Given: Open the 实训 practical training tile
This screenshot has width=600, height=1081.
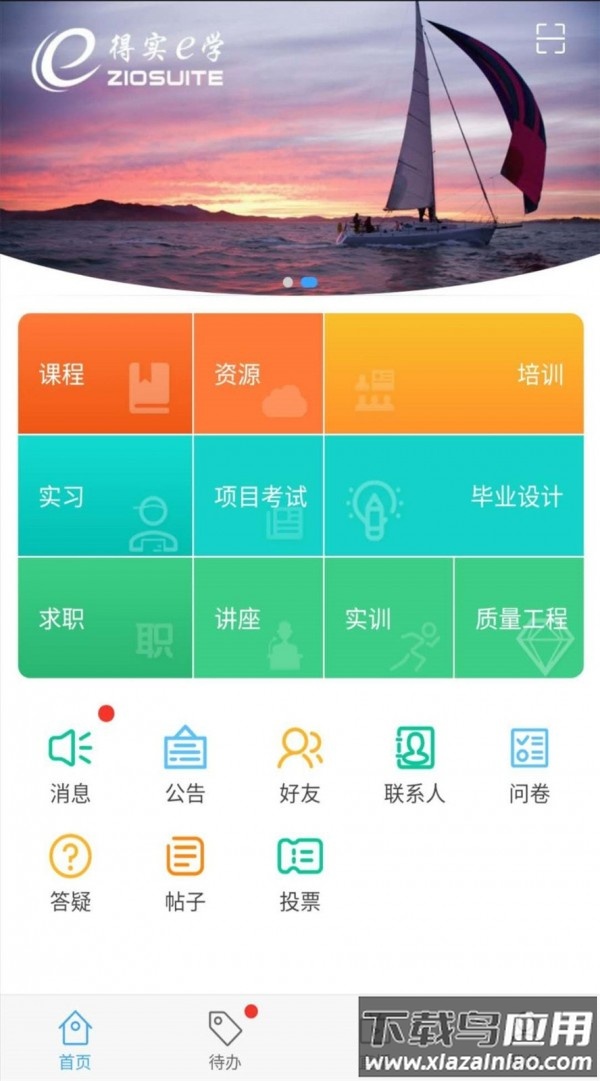Looking at the screenshot, I should pyautogui.click(x=388, y=618).
